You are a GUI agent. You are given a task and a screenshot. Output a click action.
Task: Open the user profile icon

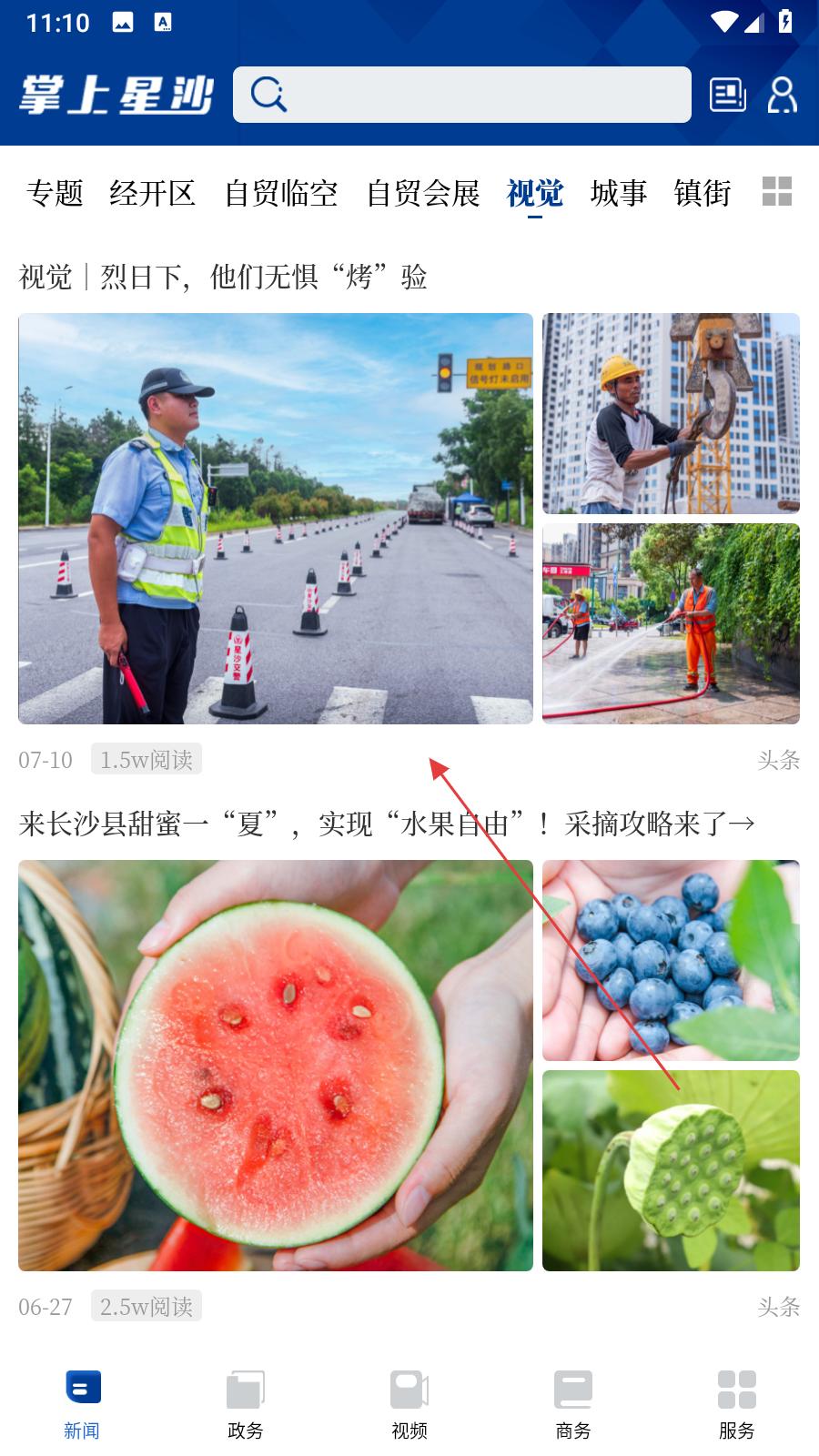(782, 95)
